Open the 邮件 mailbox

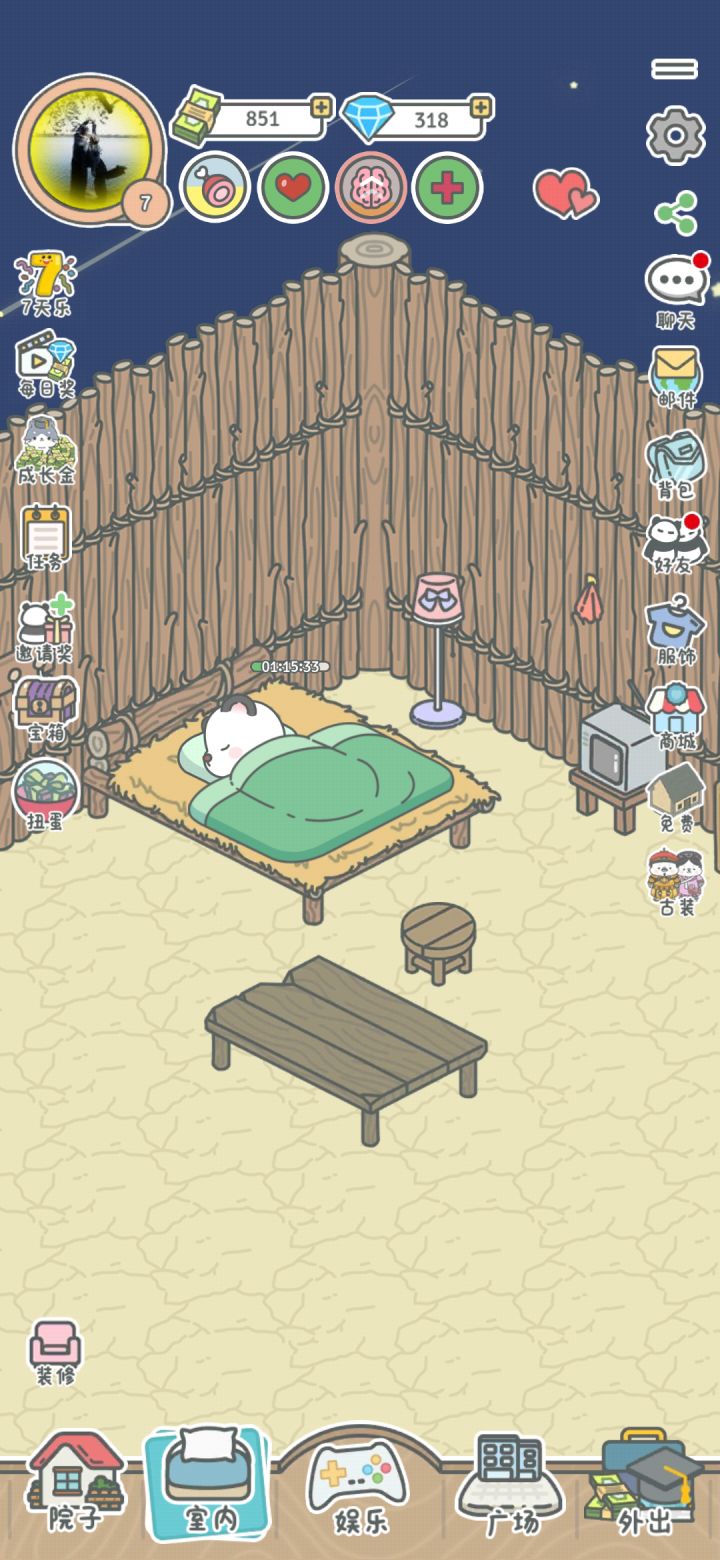pyautogui.click(x=676, y=376)
